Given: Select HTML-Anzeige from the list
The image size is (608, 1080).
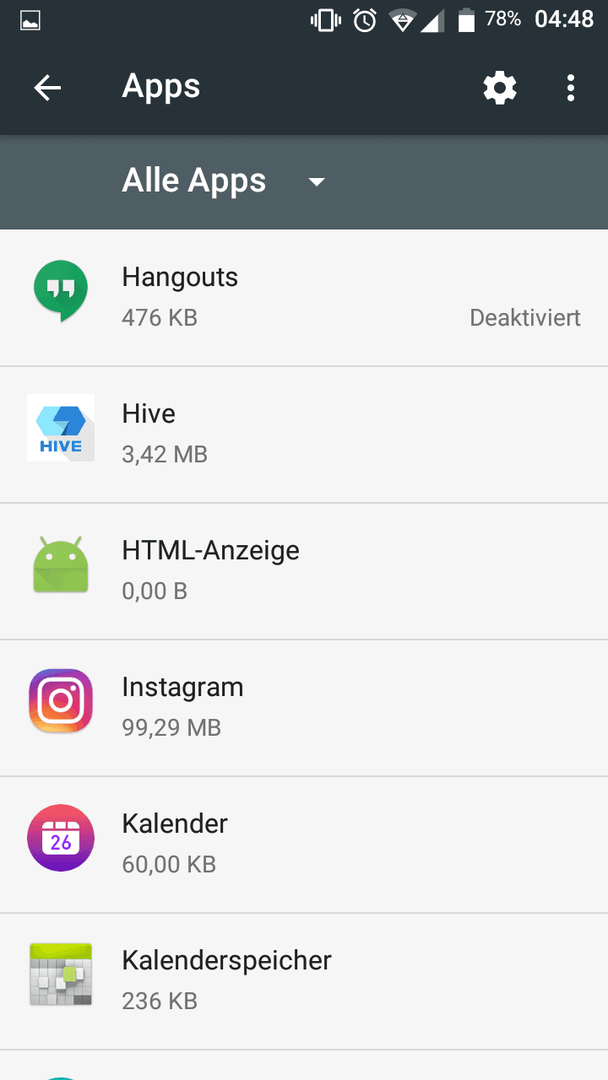Looking at the screenshot, I should [304, 571].
